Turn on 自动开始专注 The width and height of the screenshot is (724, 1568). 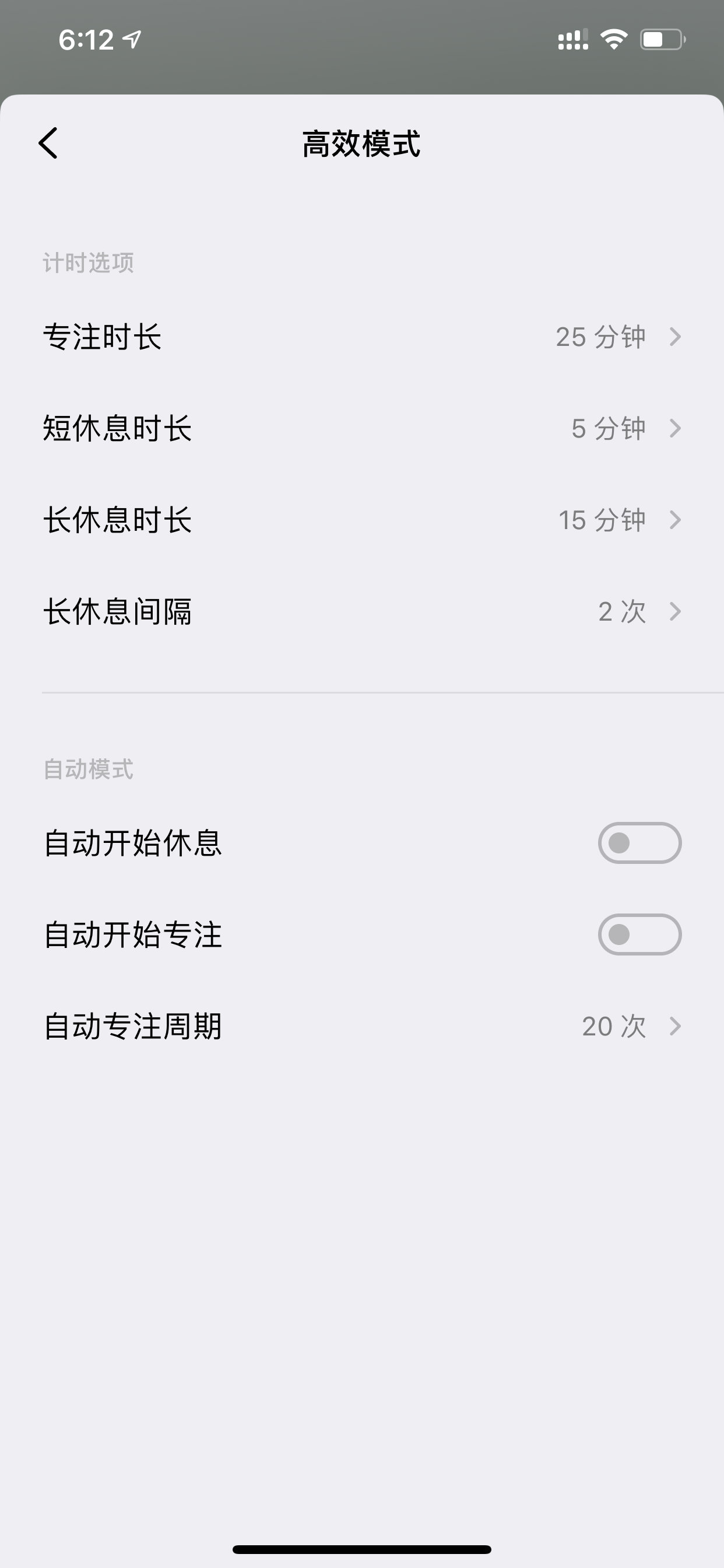pos(639,935)
